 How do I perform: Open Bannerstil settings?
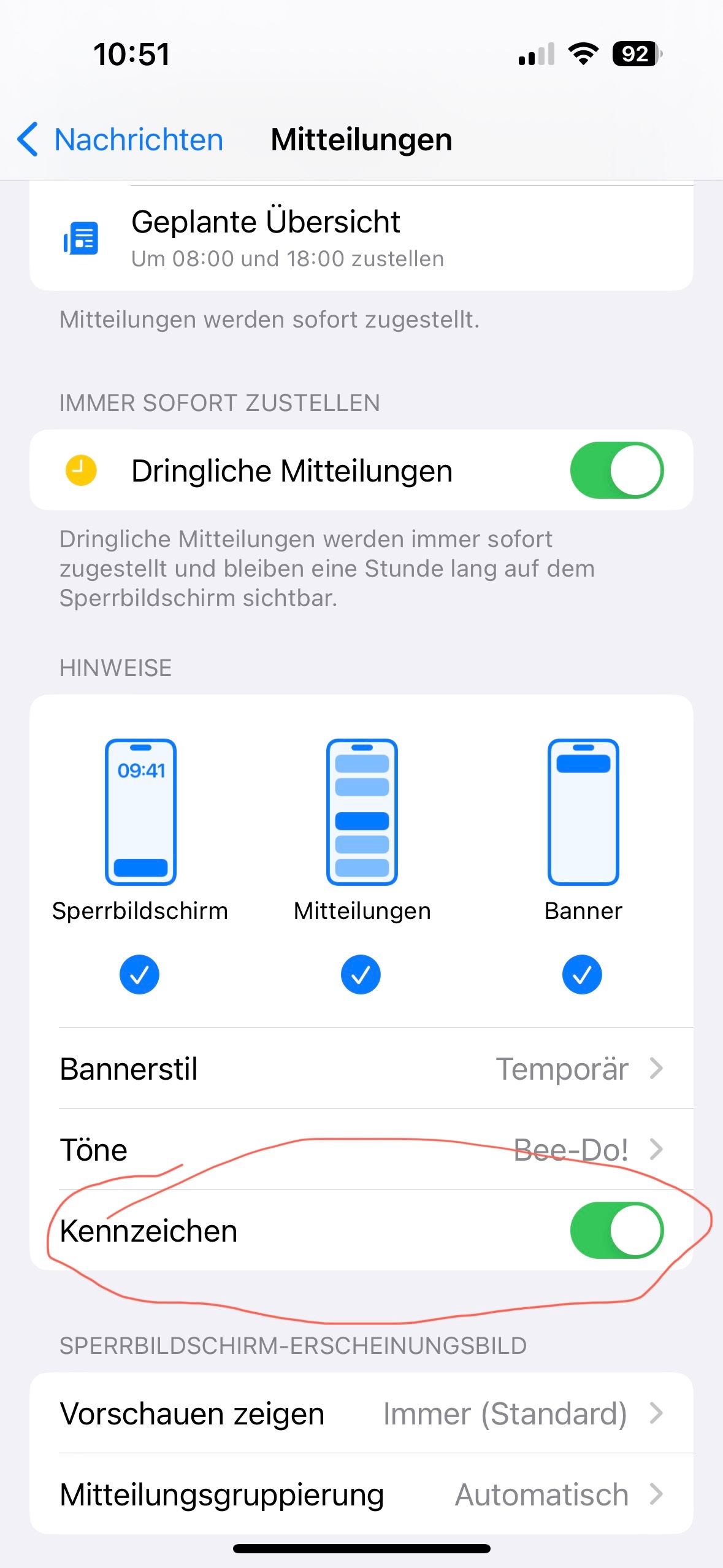[x=361, y=1069]
